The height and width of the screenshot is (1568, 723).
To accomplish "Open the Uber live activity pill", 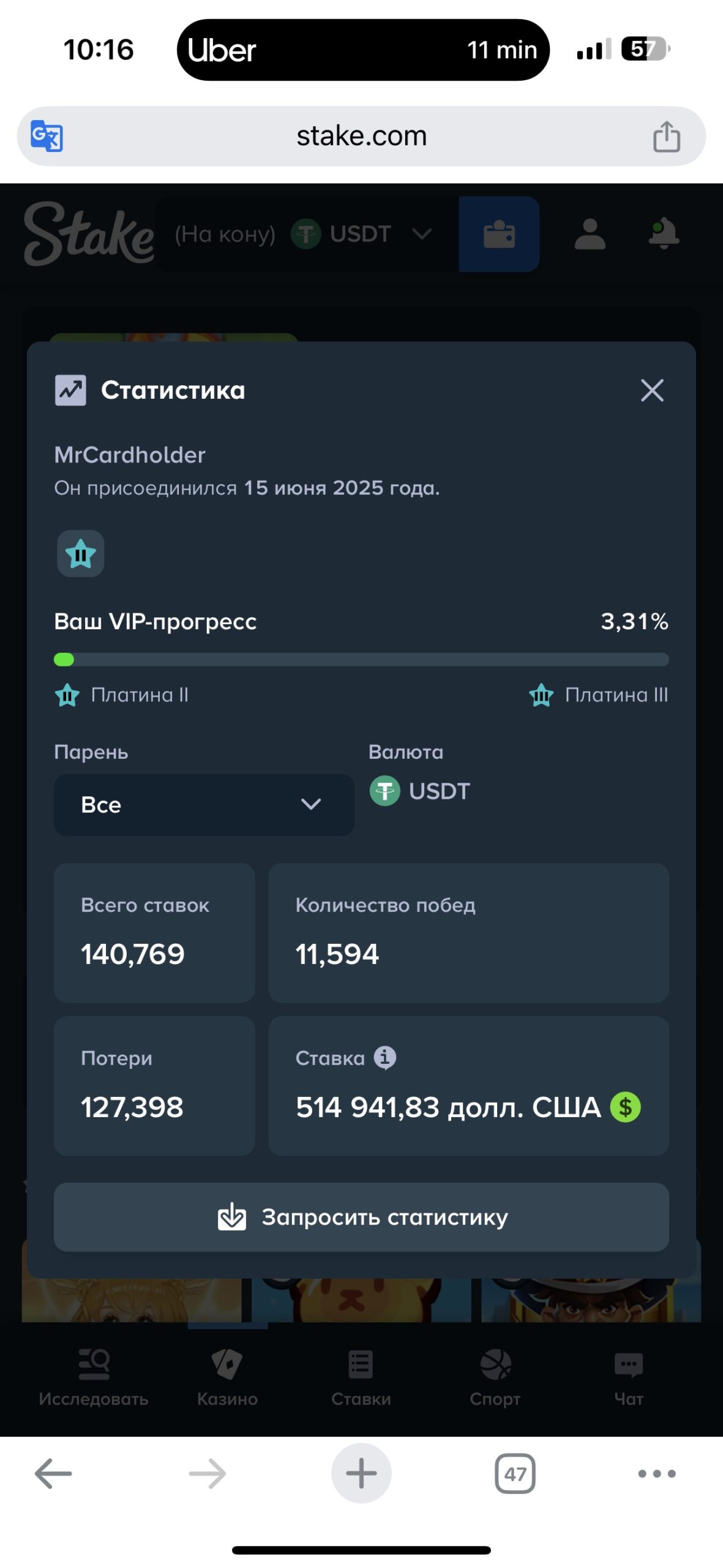I will (362, 50).
